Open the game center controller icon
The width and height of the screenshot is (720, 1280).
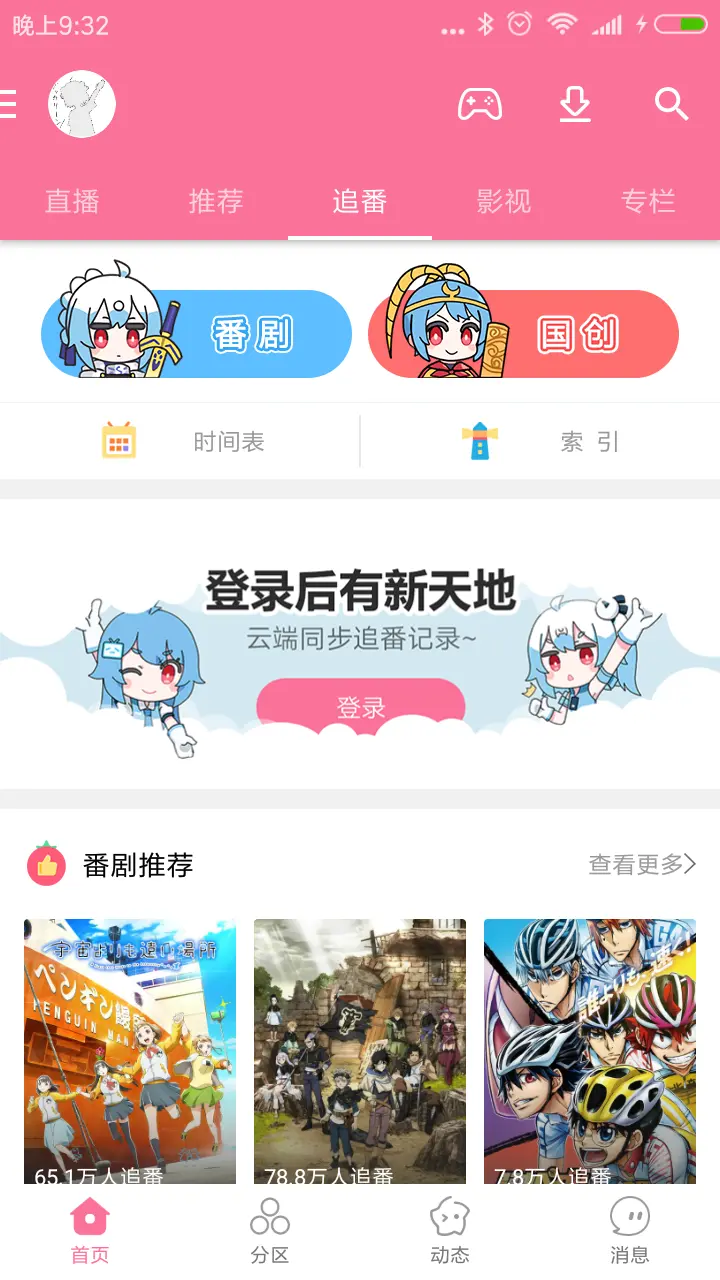[480, 104]
